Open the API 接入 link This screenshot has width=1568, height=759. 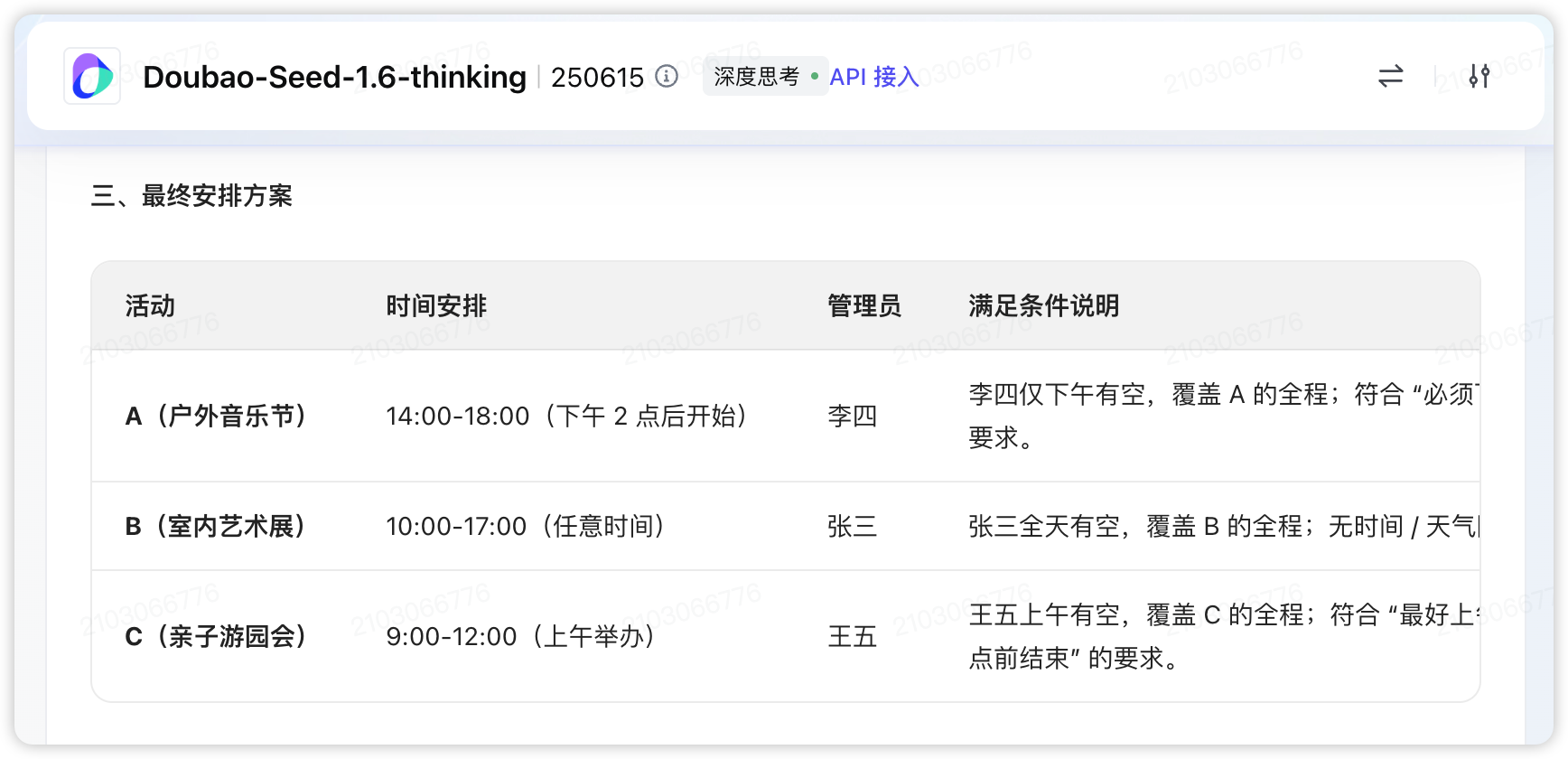tap(873, 77)
